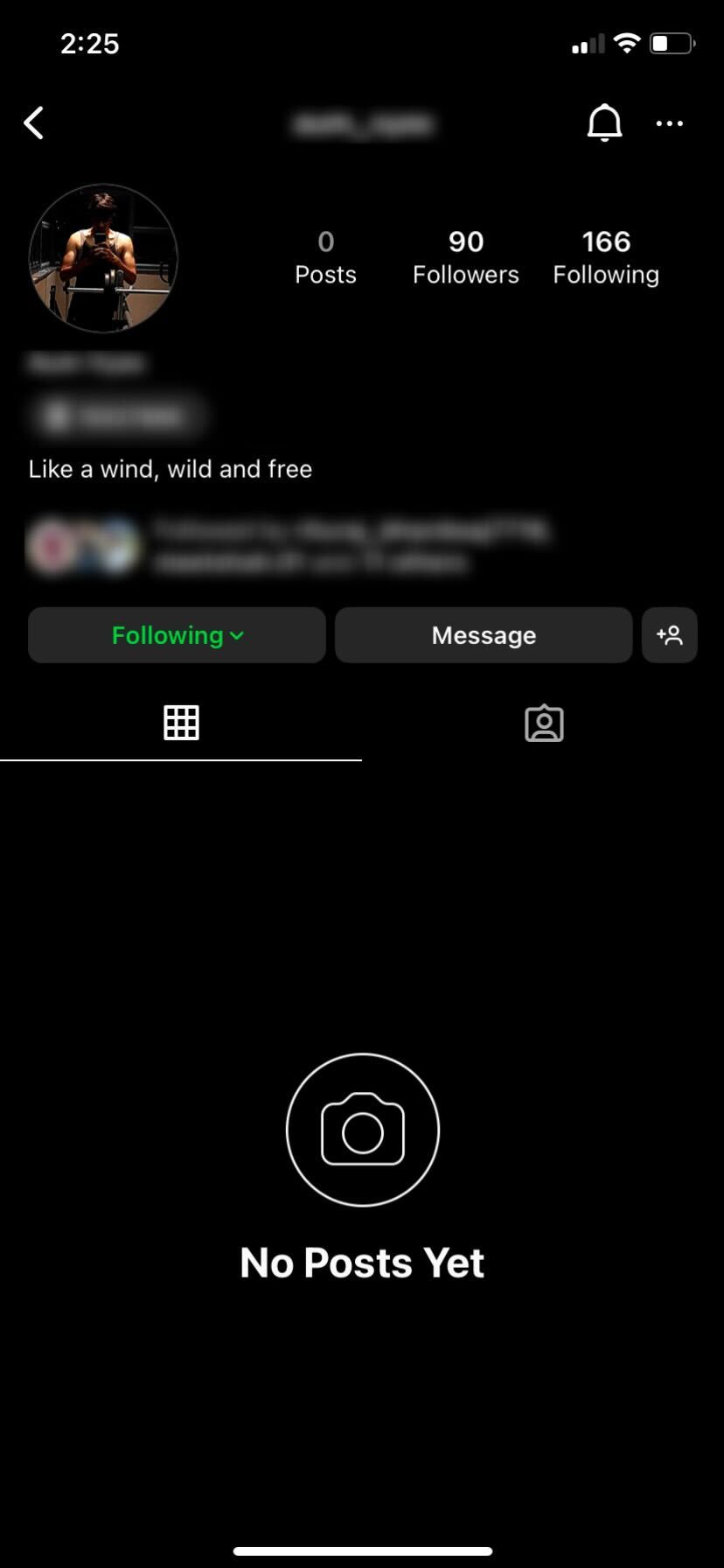Tap the back arrow to return

pyautogui.click(x=33, y=122)
